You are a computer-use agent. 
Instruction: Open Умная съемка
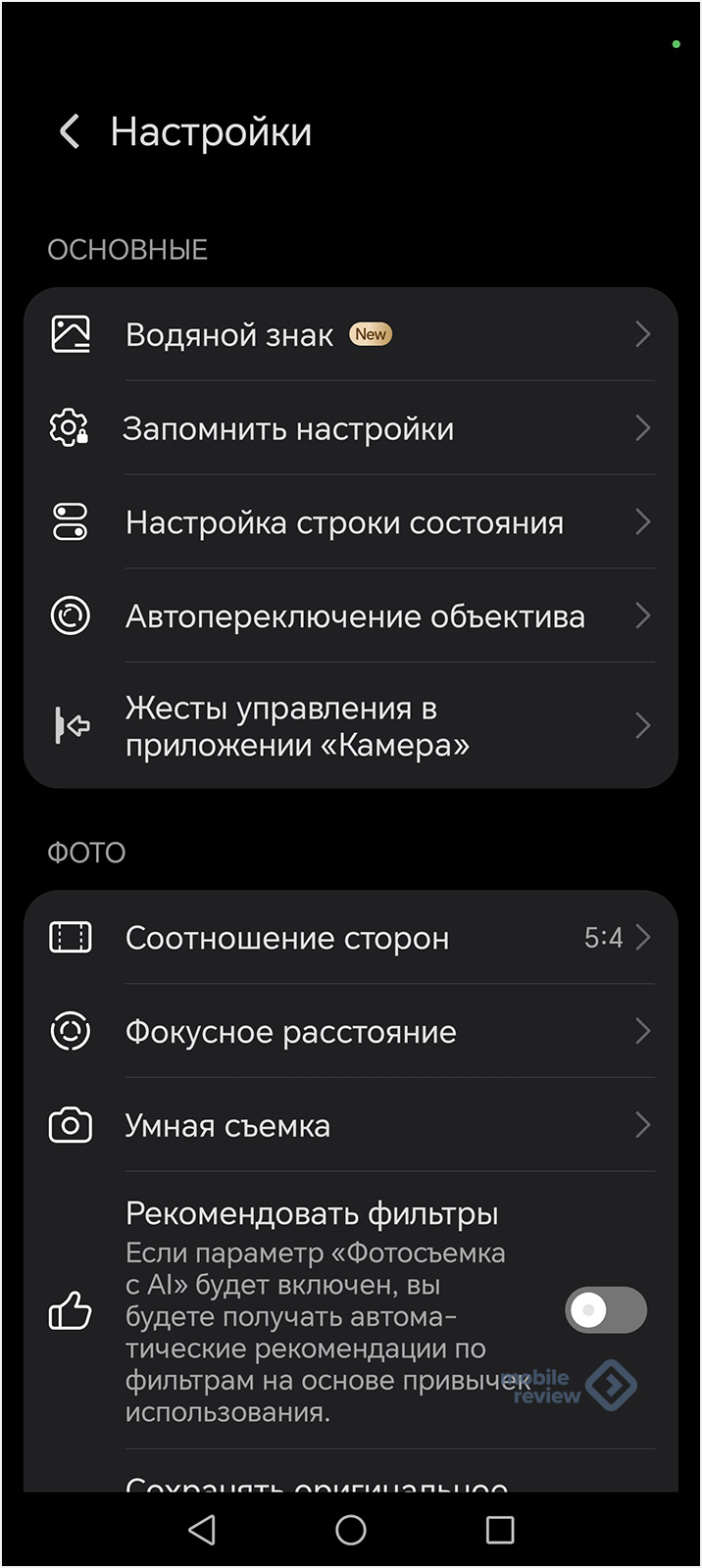[351, 1126]
